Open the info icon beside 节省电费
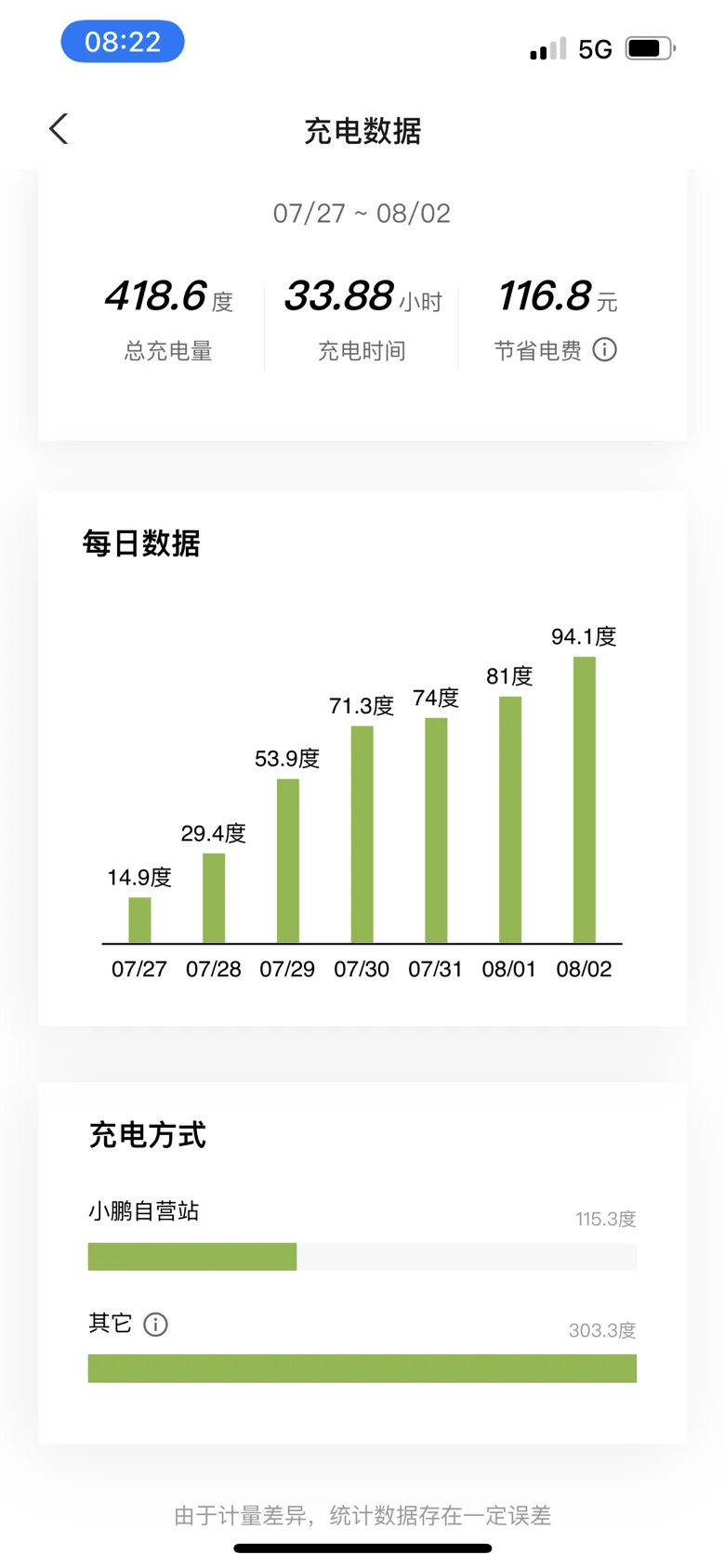 [604, 349]
